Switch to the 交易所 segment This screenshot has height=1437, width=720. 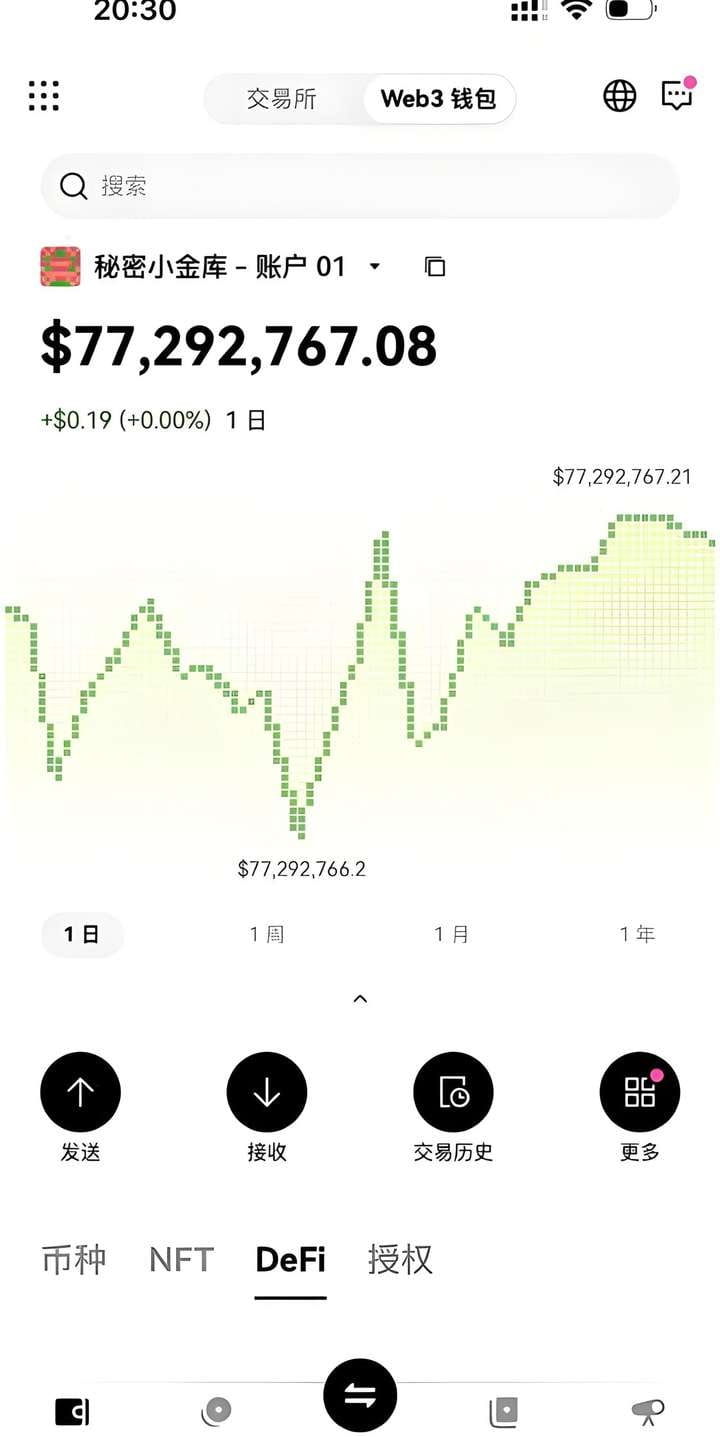click(x=282, y=99)
